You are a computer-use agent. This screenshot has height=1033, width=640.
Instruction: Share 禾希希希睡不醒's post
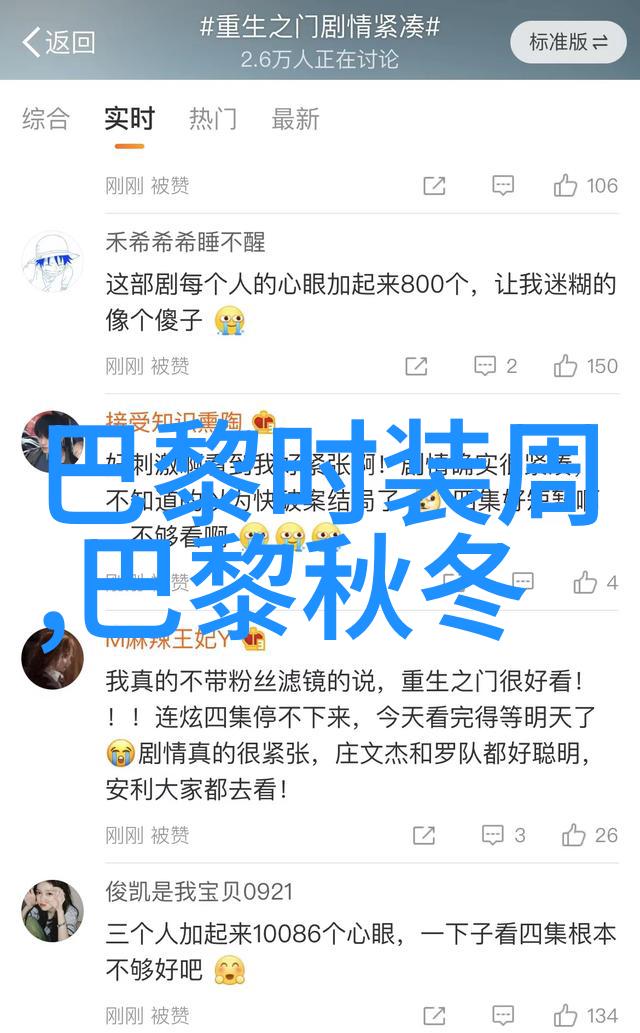pos(416,366)
